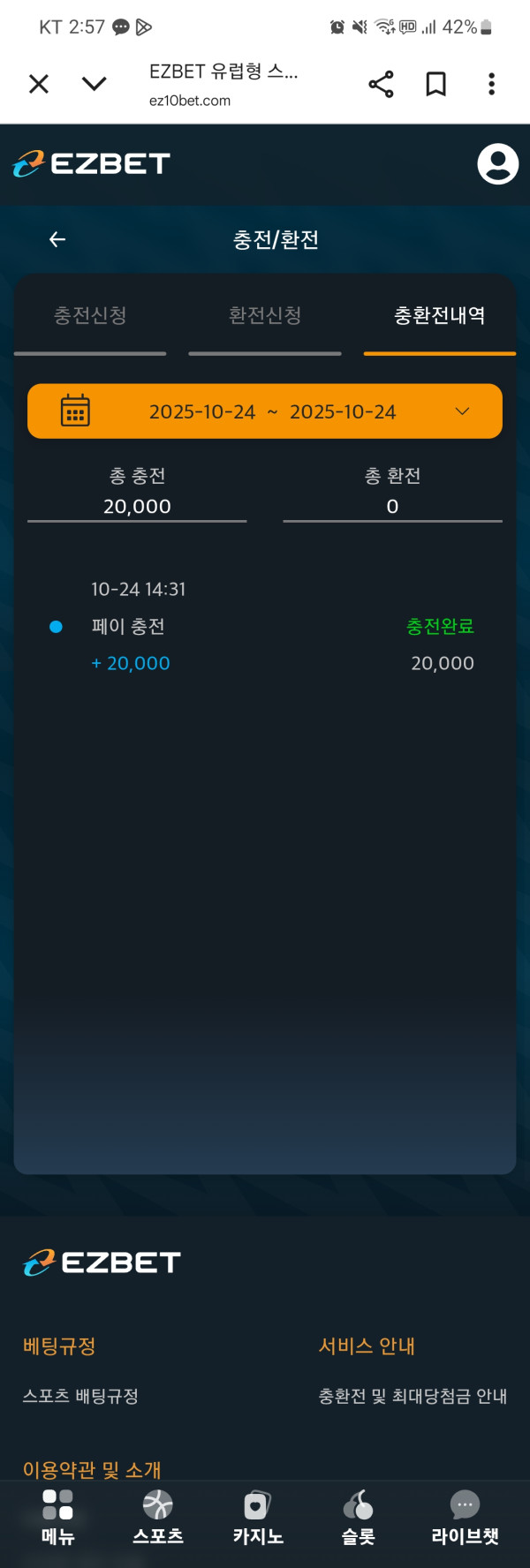
Task: Start a 라이브챗 session
Action: point(465,1517)
